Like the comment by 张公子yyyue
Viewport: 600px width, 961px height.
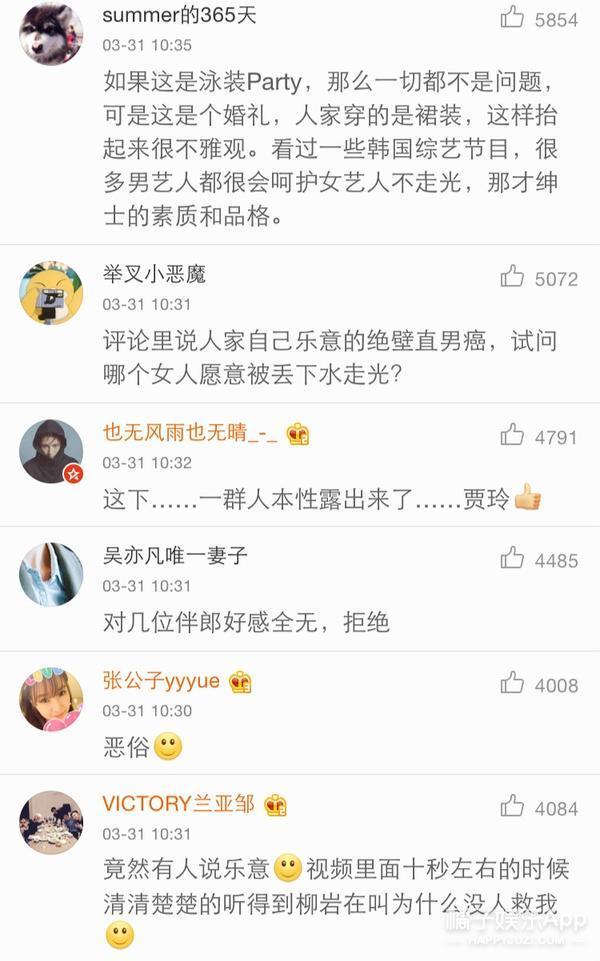coord(513,684)
